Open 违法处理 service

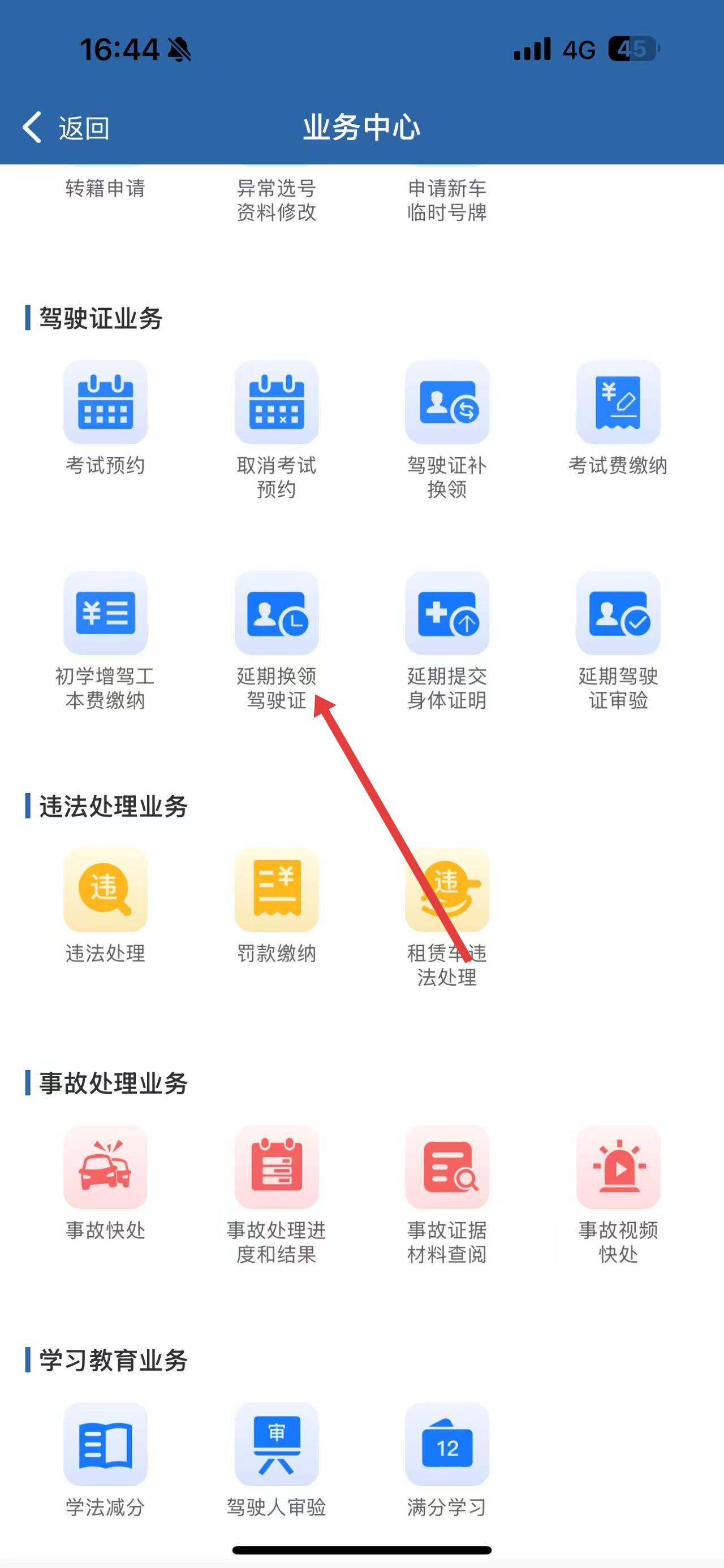coord(105,890)
